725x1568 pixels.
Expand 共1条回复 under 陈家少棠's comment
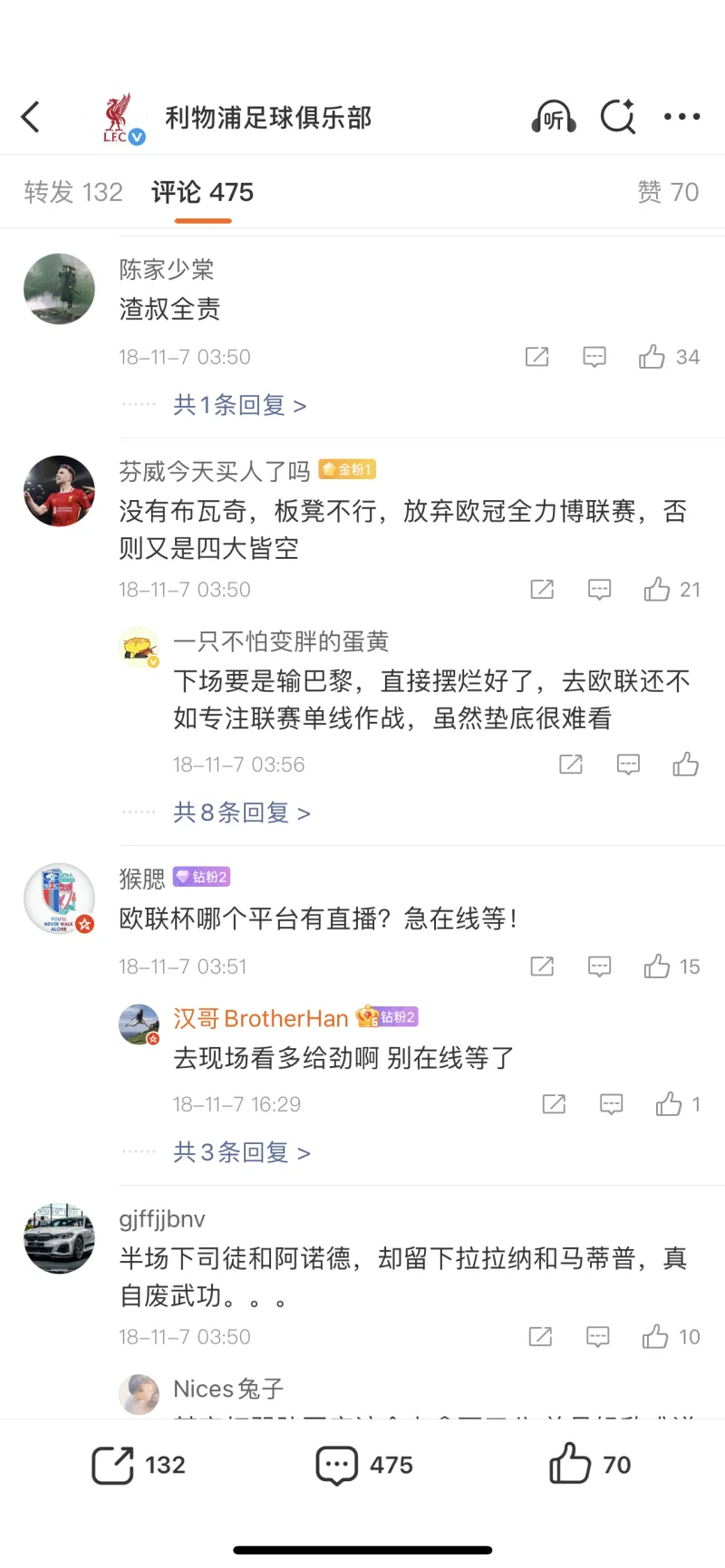[x=239, y=405]
